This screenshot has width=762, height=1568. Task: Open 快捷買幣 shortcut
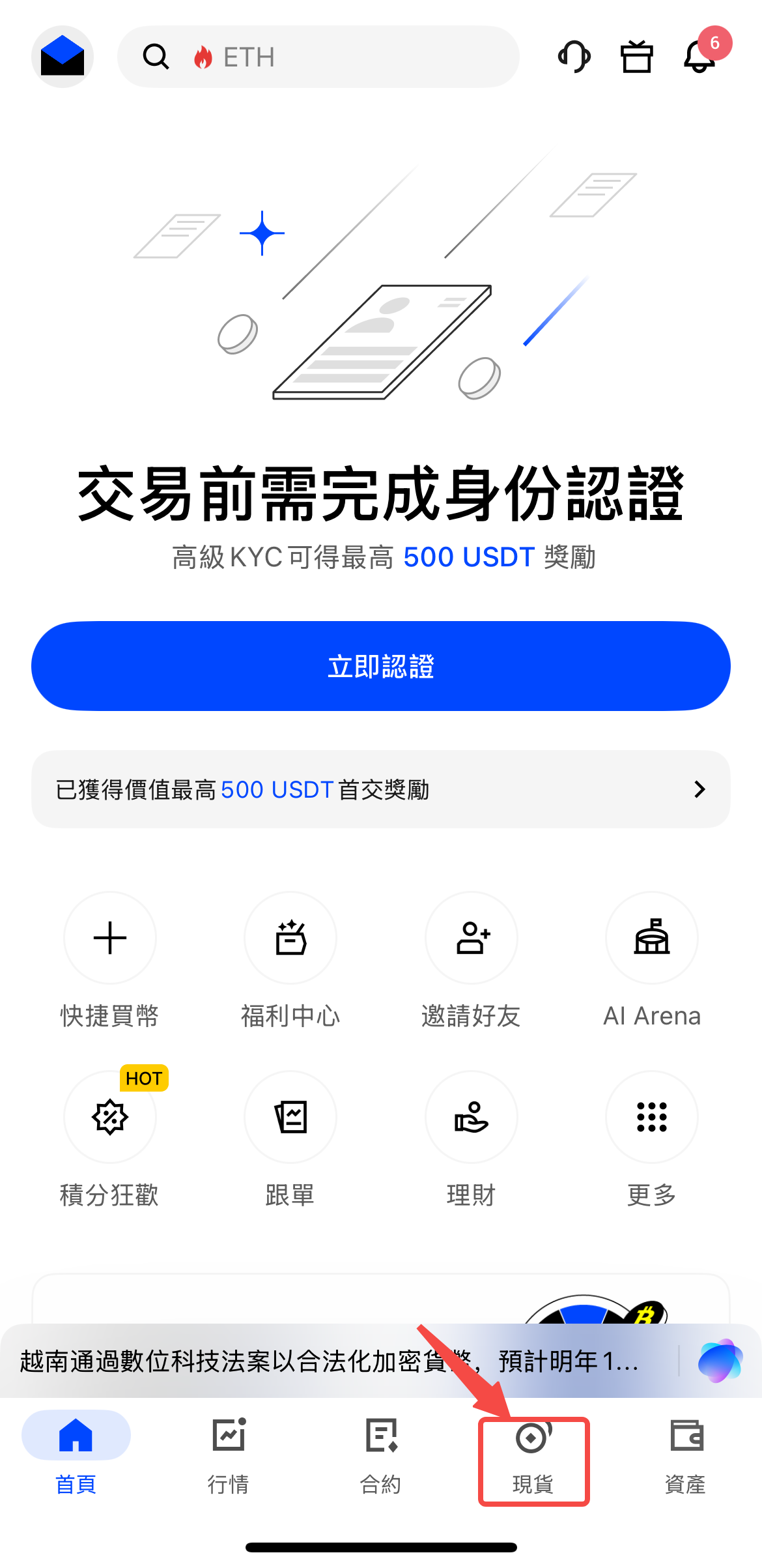pos(110,938)
